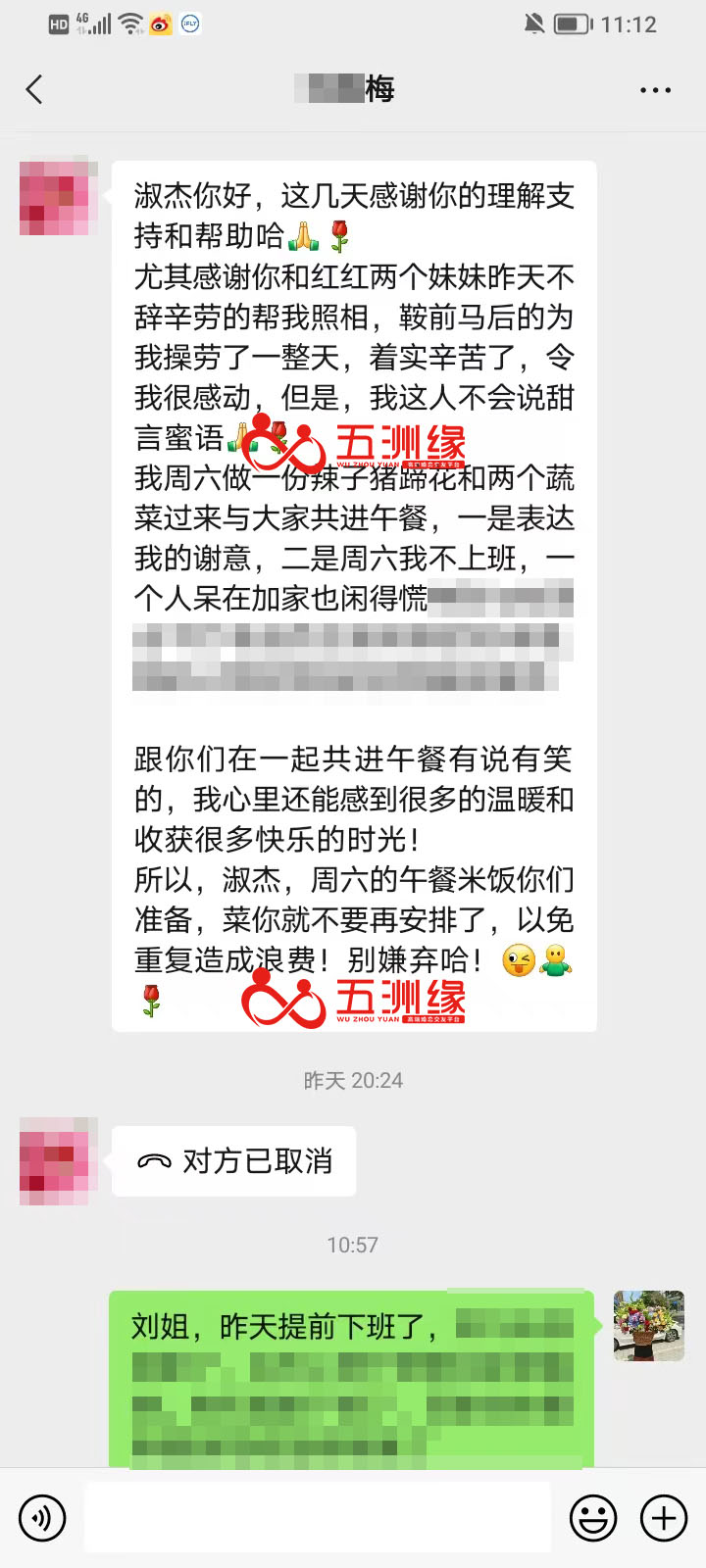Open the three-dot chat info menu
The height and width of the screenshot is (1568, 706).
coord(655,89)
